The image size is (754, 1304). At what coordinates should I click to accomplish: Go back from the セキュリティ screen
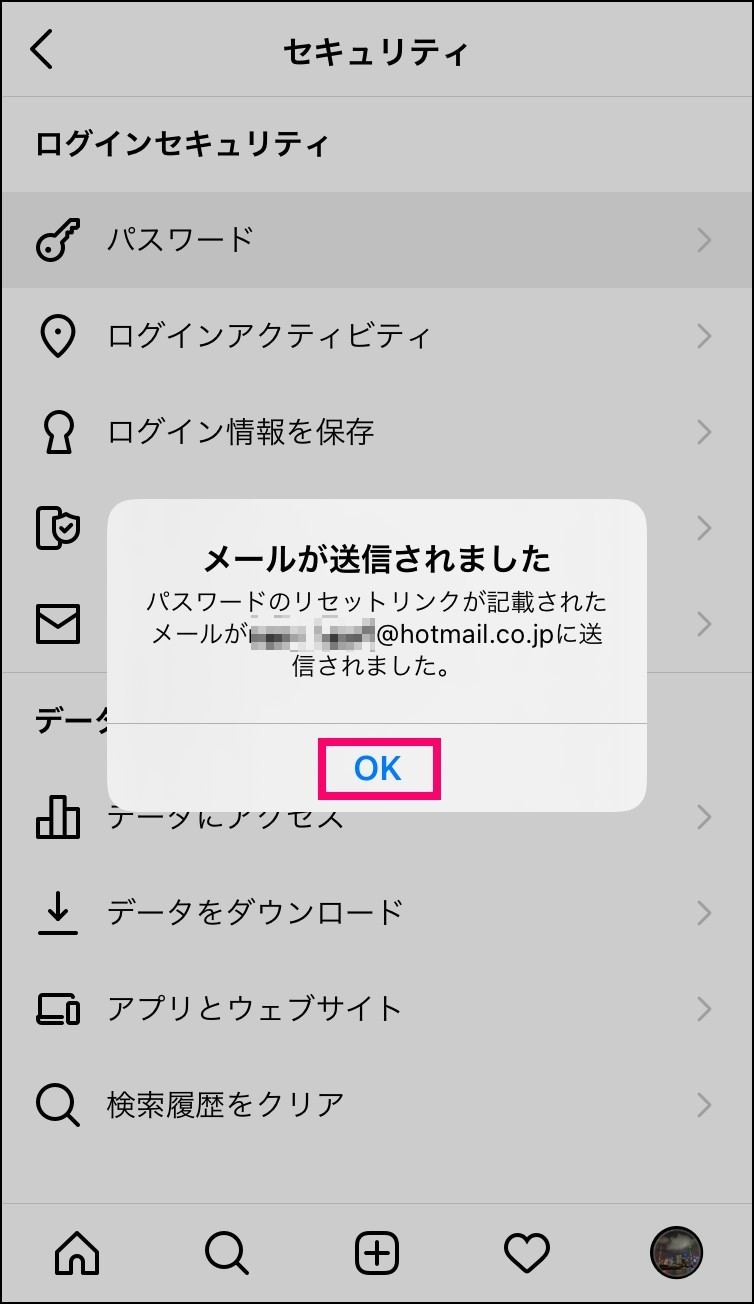[42, 49]
